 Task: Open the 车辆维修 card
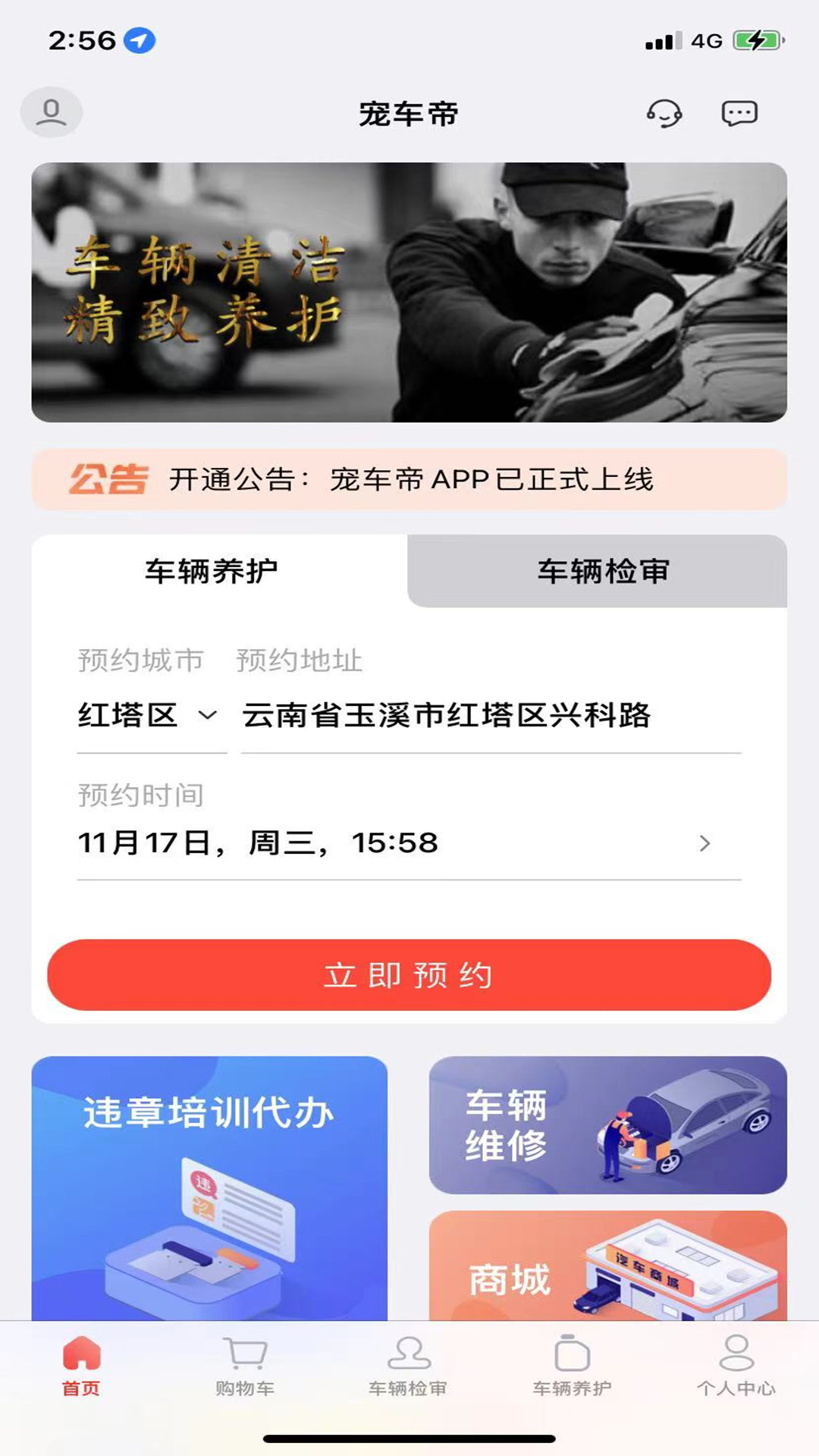(x=608, y=1125)
